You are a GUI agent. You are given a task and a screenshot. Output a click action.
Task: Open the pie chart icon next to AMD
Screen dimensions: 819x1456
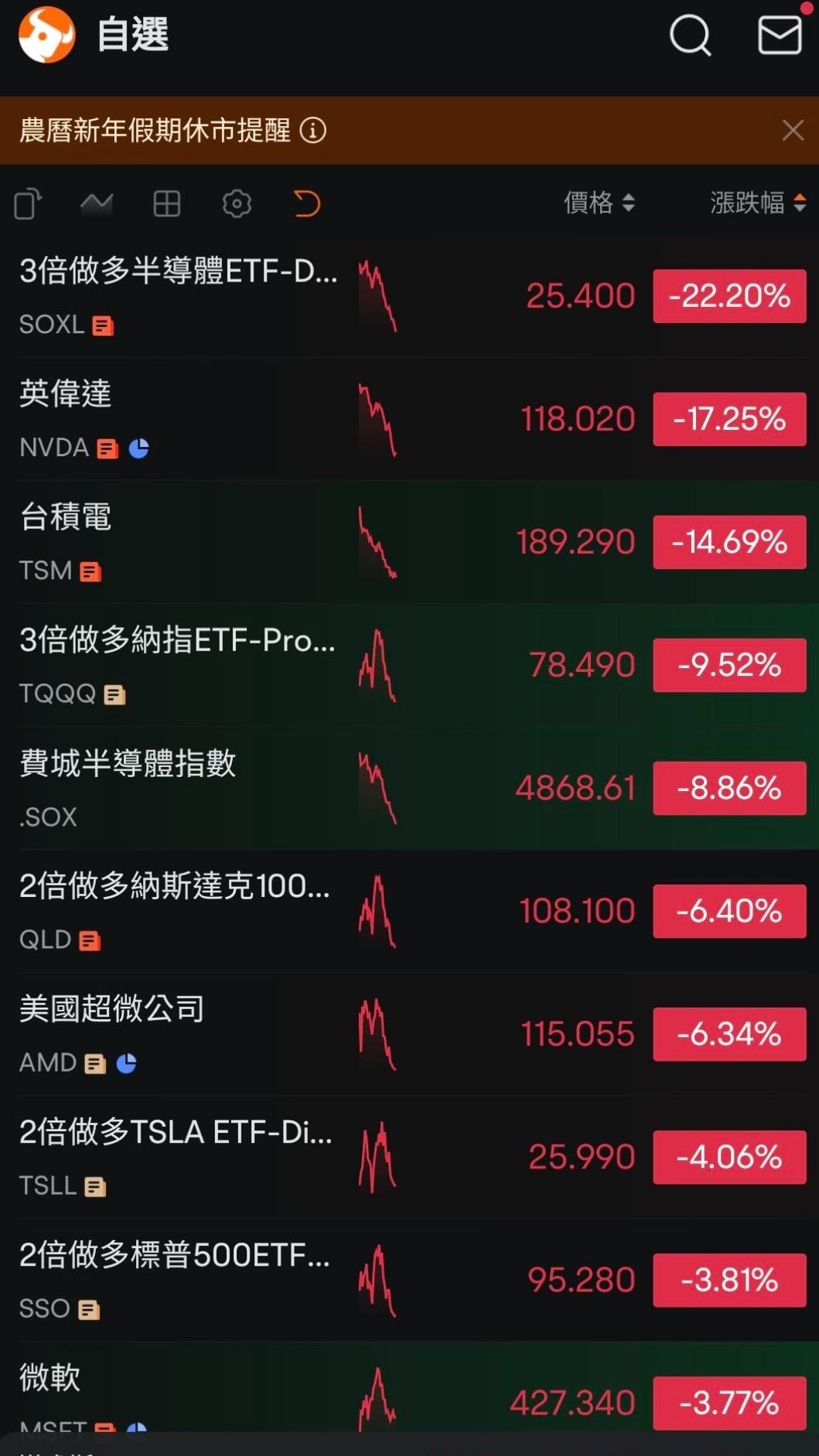coord(128,1063)
